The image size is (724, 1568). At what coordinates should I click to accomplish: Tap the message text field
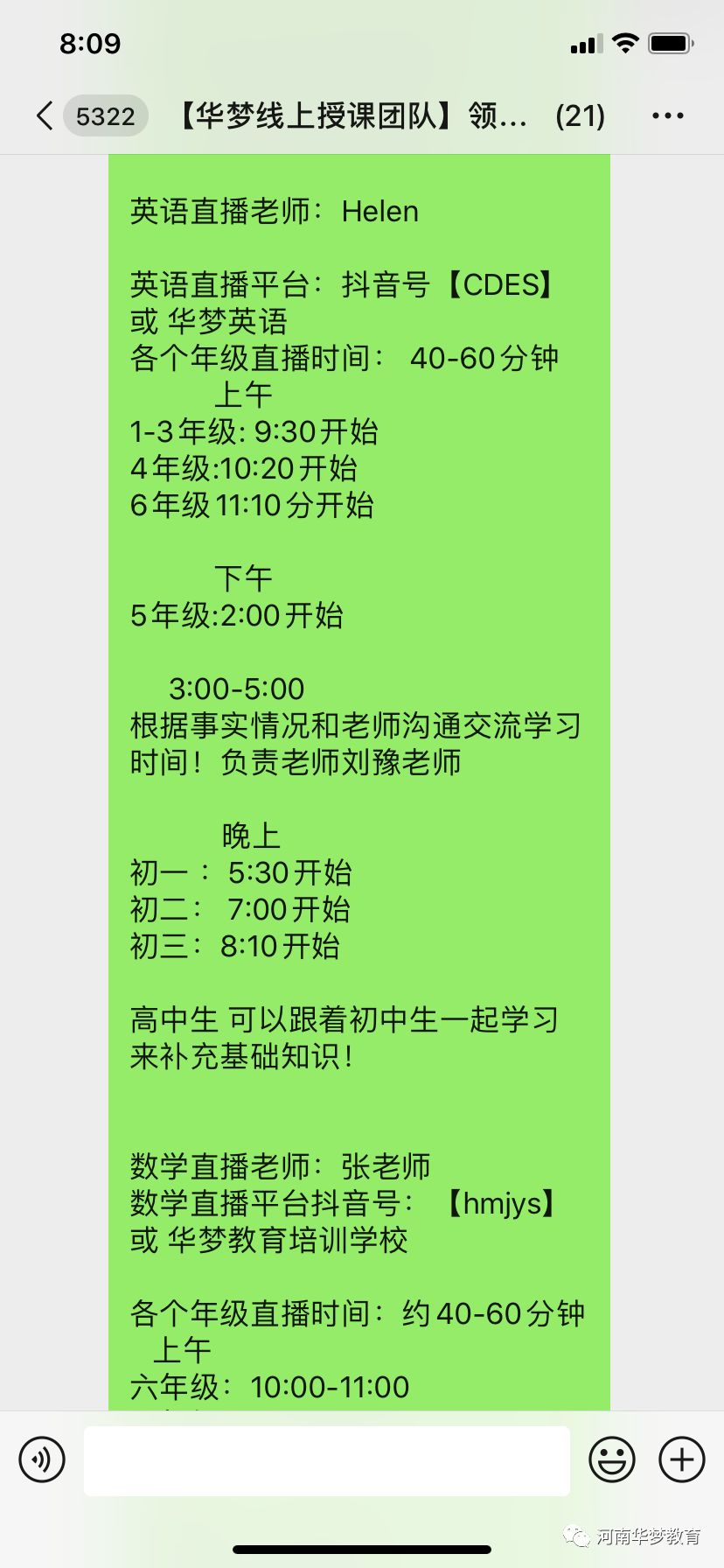(x=327, y=1460)
